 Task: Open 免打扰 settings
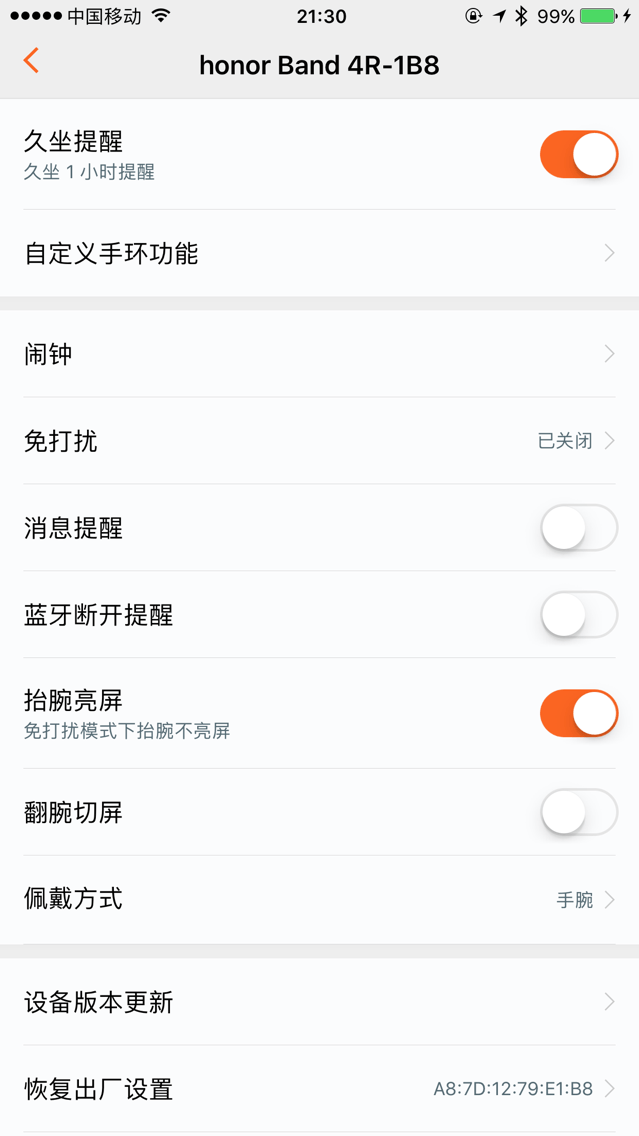click(x=320, y=440)
